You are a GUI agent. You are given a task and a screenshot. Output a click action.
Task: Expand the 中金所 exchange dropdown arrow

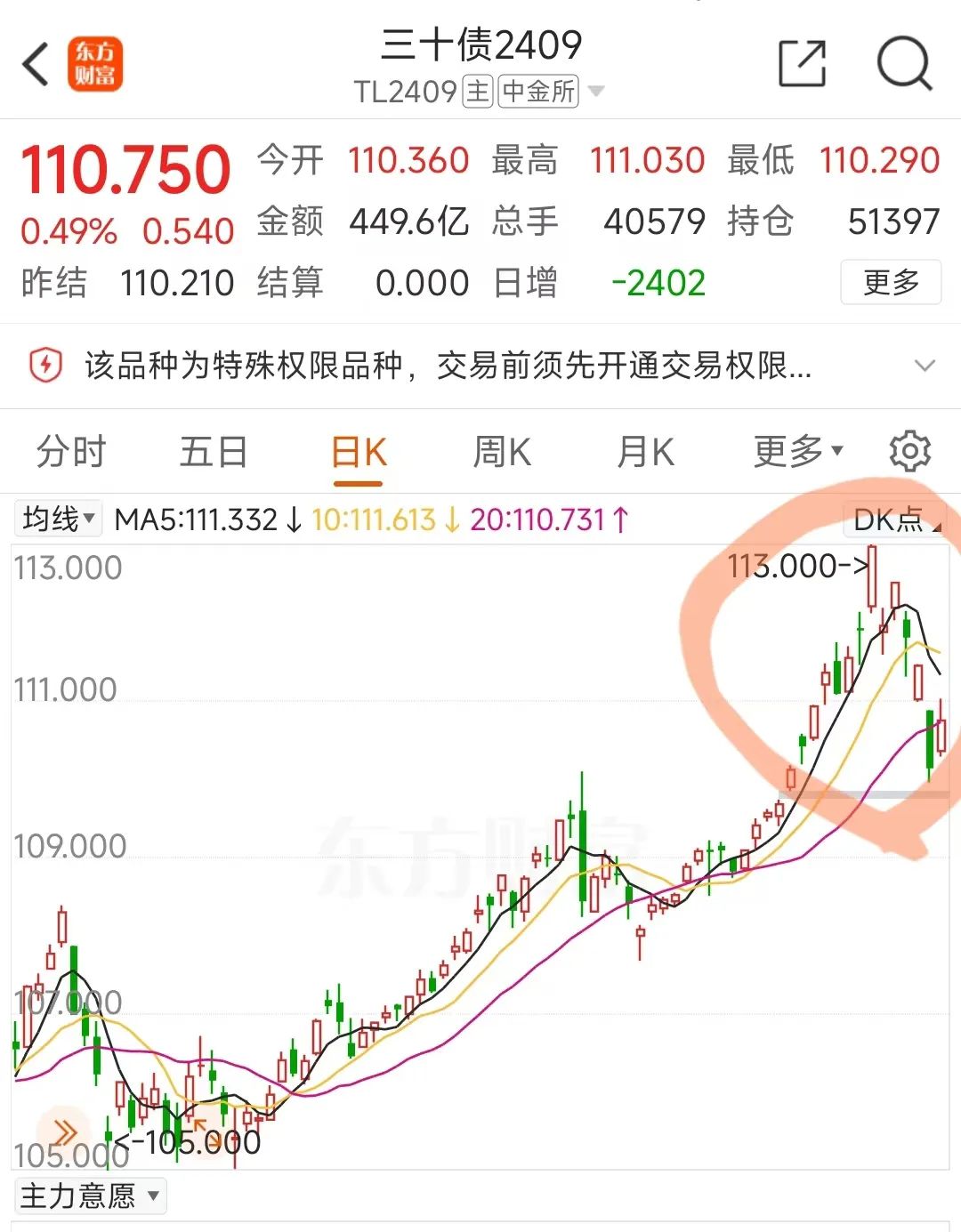(598, 92)
